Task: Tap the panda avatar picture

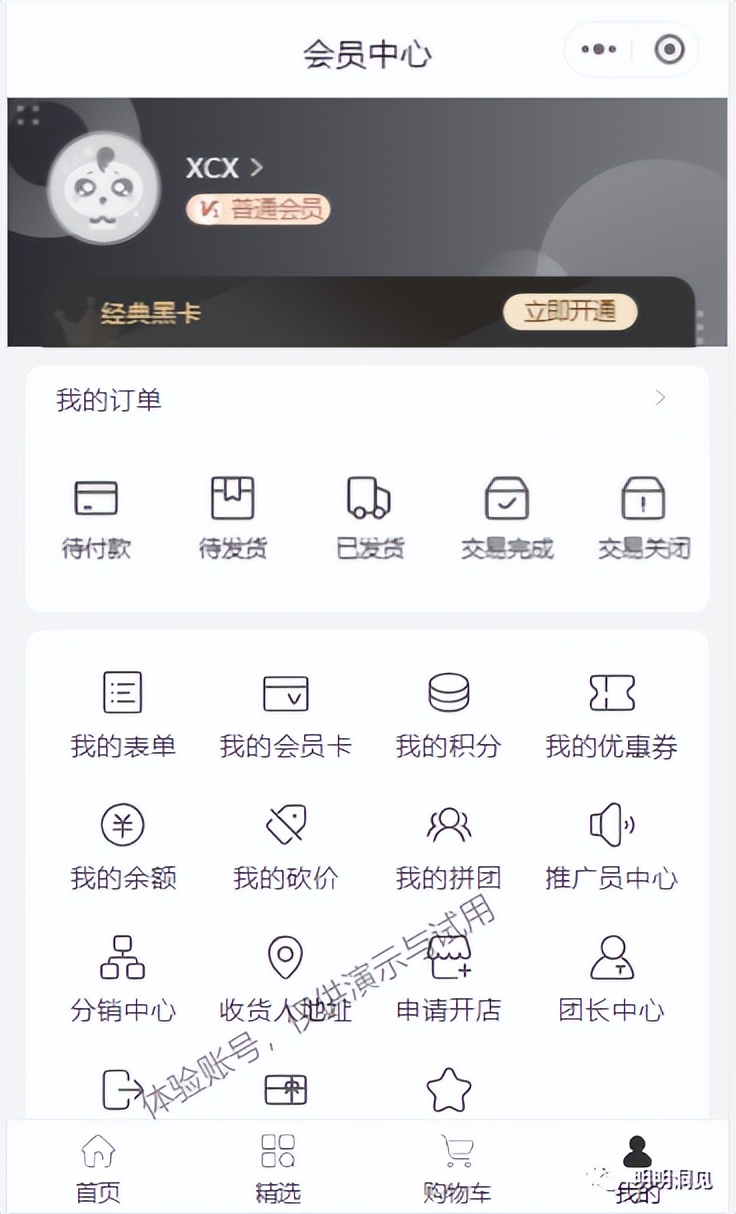Action: pos(105,190)
